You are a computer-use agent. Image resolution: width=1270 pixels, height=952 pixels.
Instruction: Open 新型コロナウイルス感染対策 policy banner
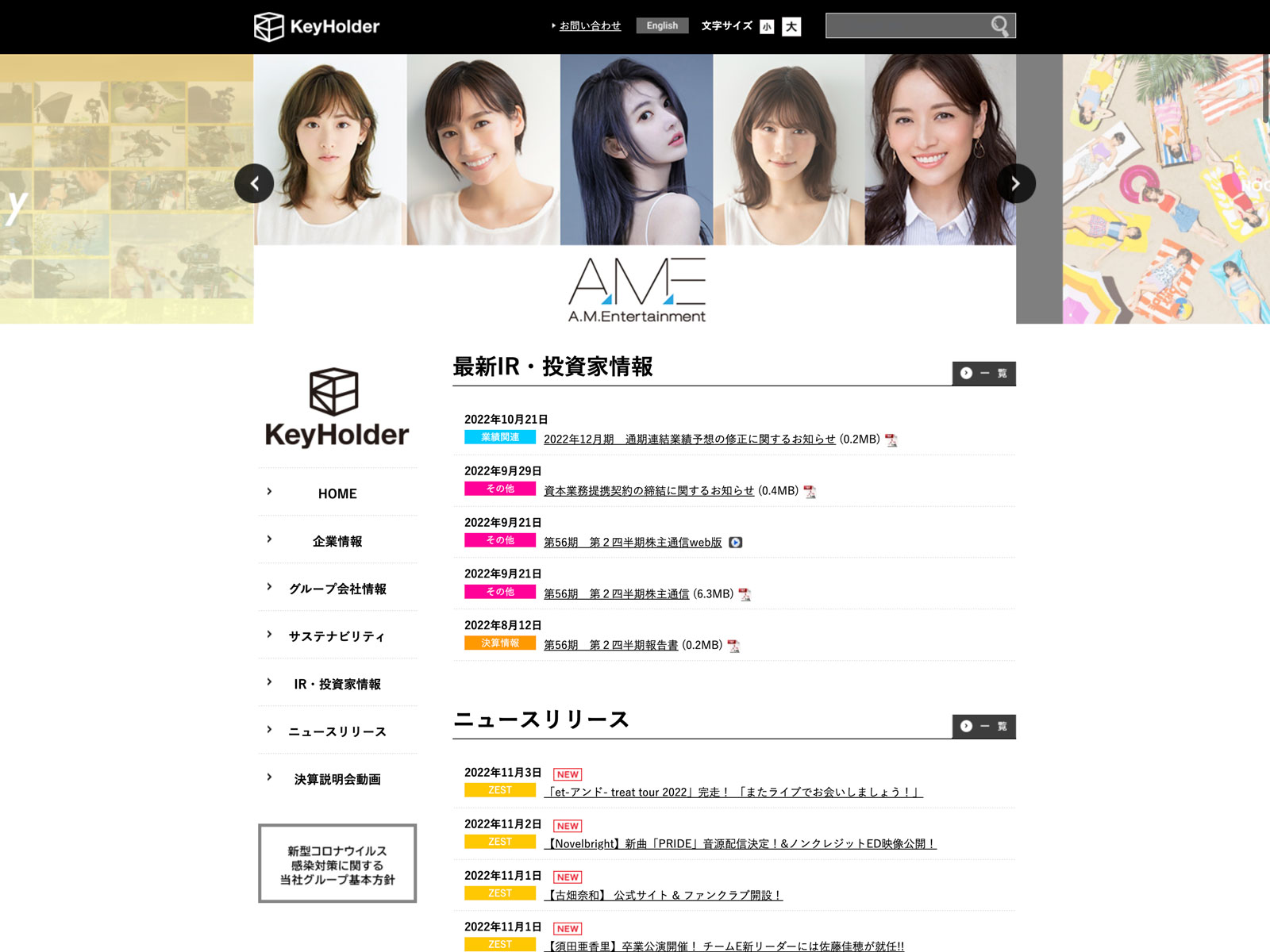[337, 864]
